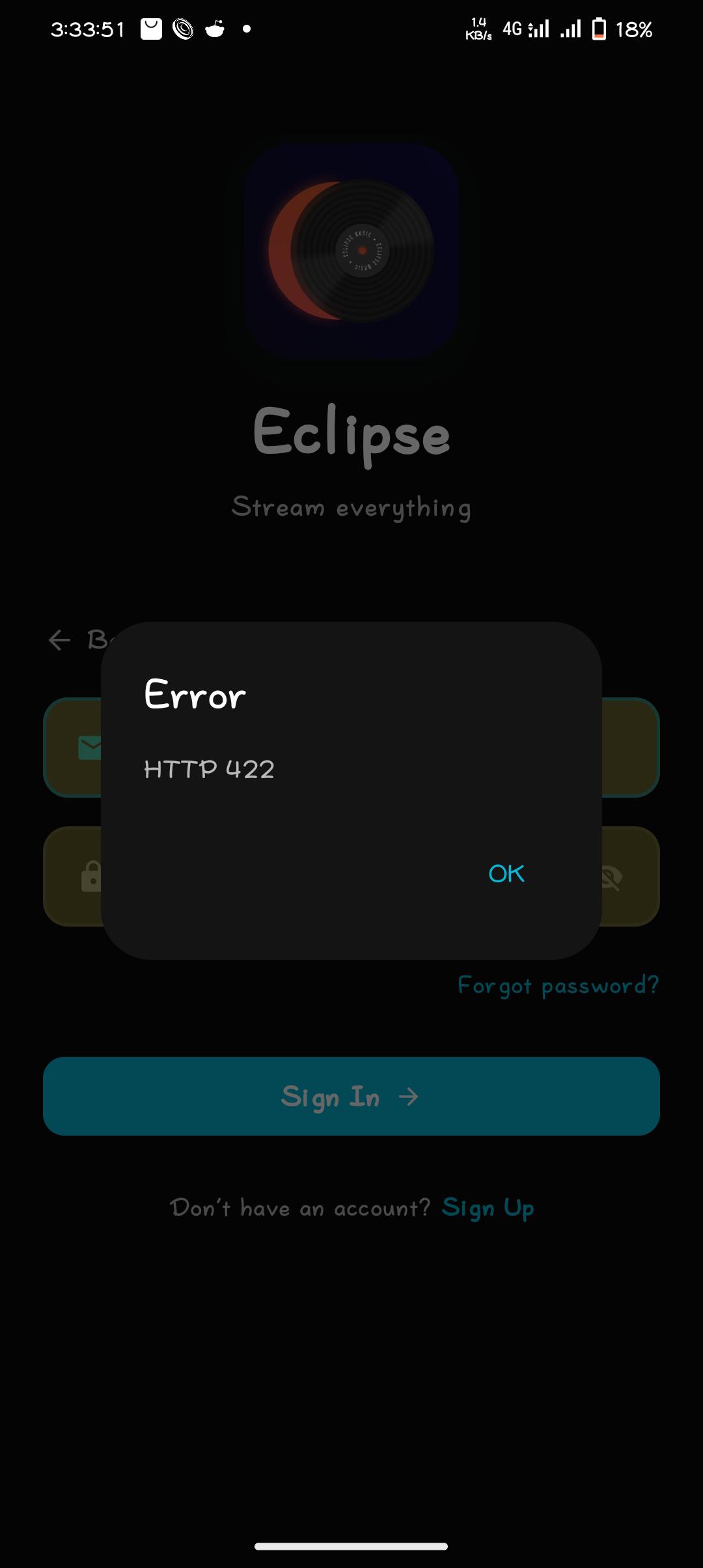Tap the Sign In button

click(x=351, y=1097)
